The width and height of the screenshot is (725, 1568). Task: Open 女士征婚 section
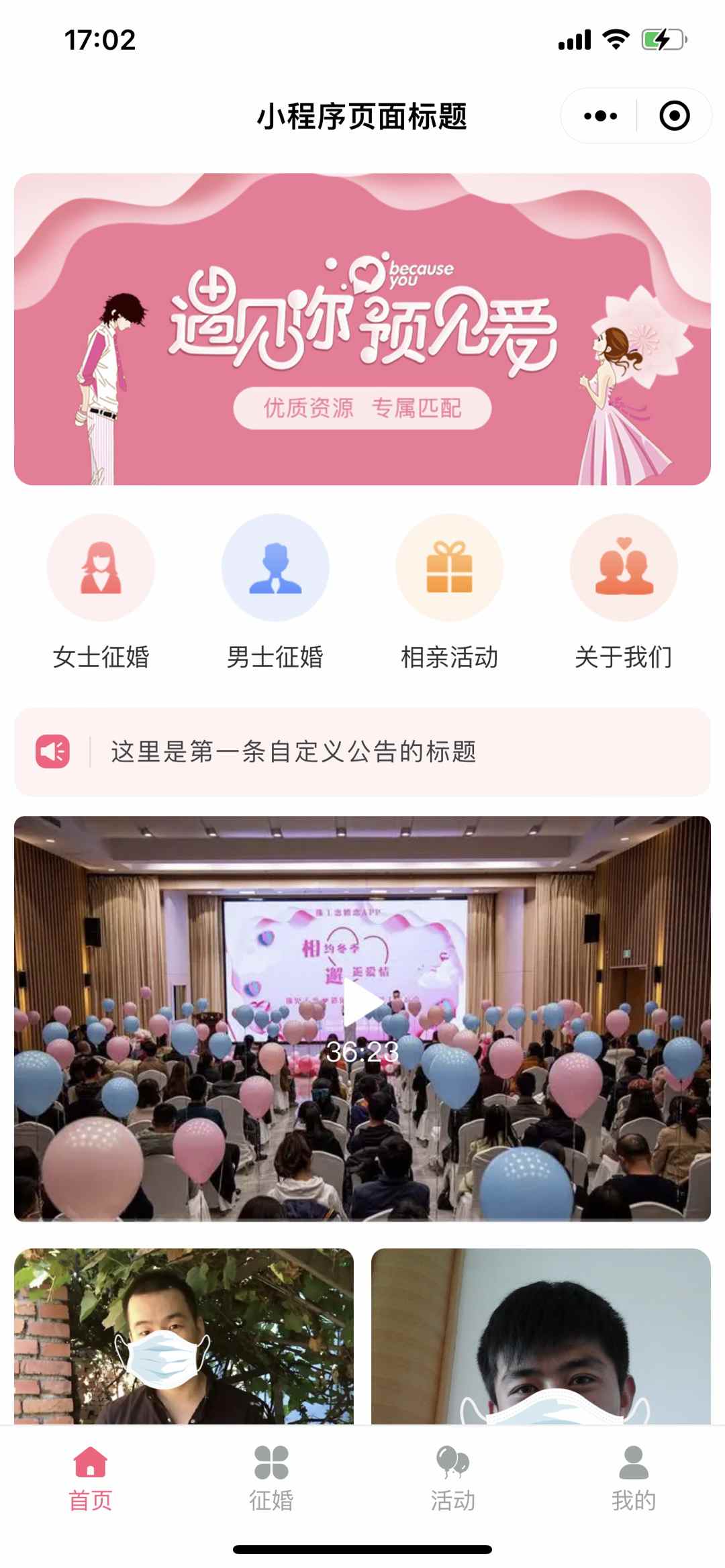pos(101,590)
